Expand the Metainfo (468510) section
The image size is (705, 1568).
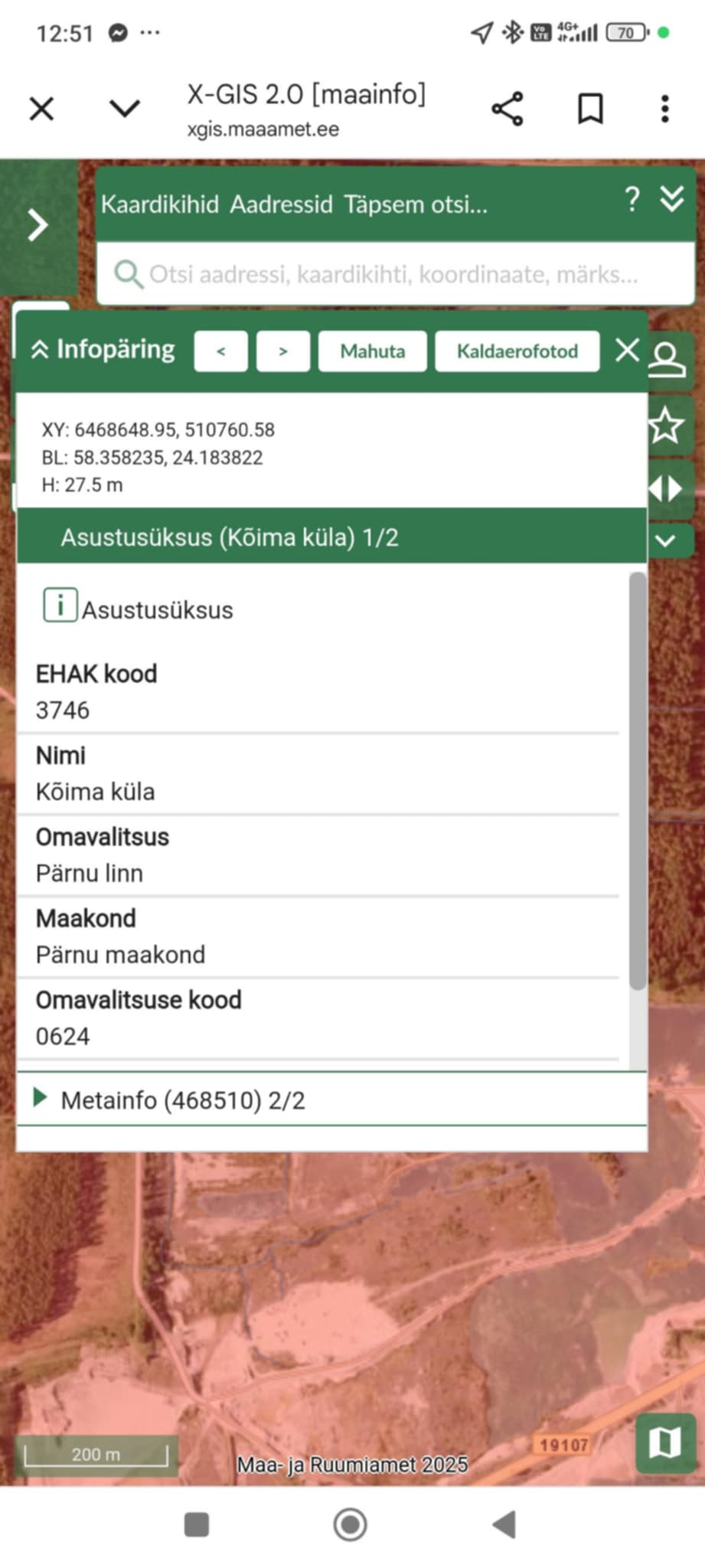182,1100
